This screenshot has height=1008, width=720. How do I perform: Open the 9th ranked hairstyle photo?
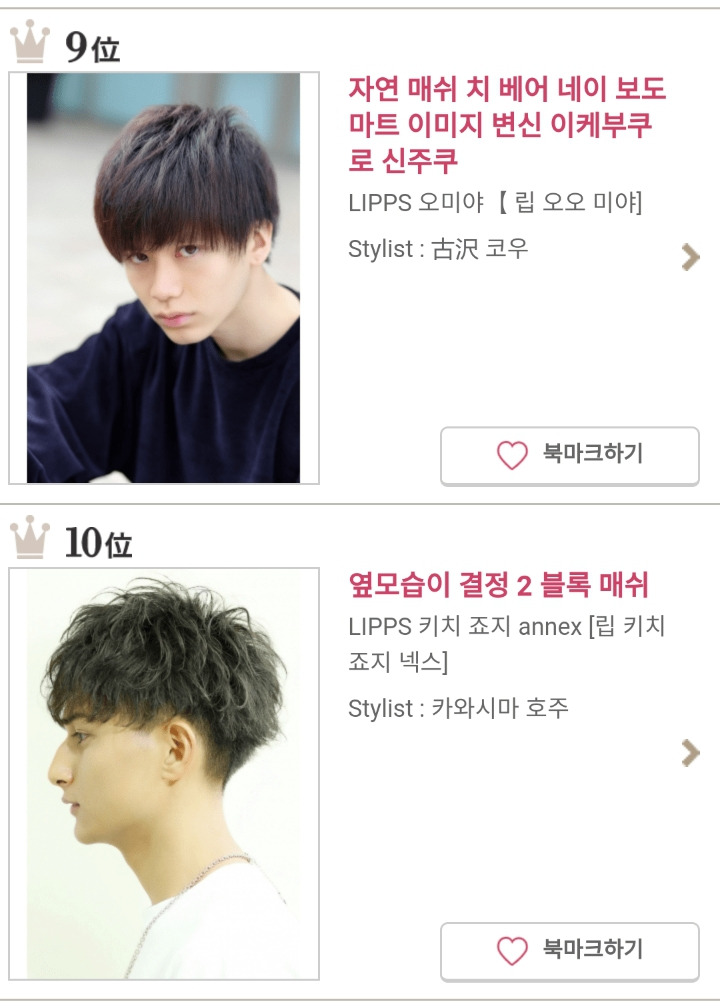pos(164,278)
